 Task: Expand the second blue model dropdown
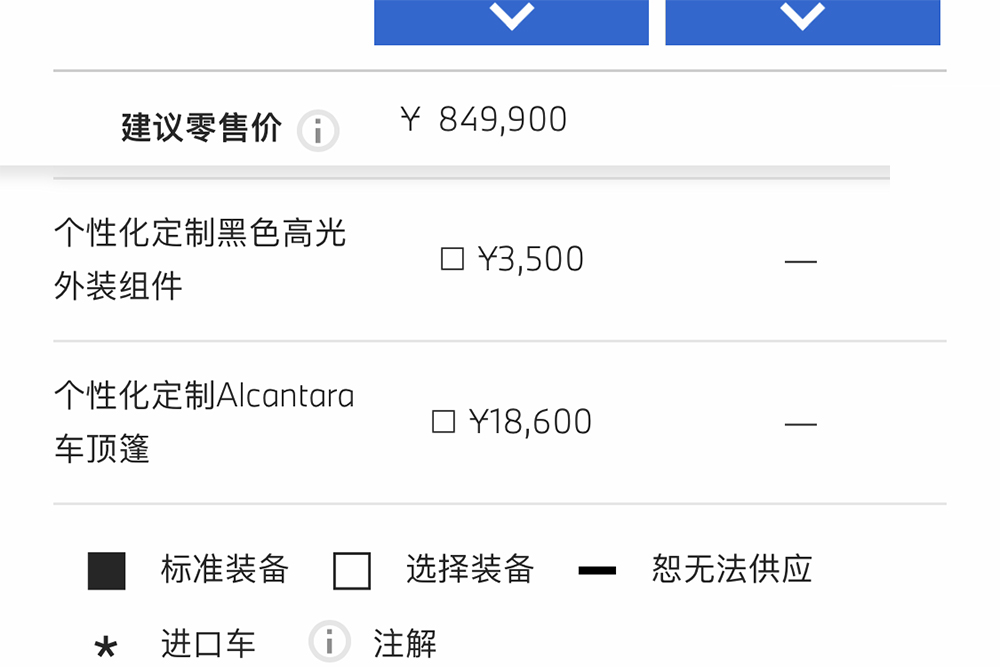802,18
